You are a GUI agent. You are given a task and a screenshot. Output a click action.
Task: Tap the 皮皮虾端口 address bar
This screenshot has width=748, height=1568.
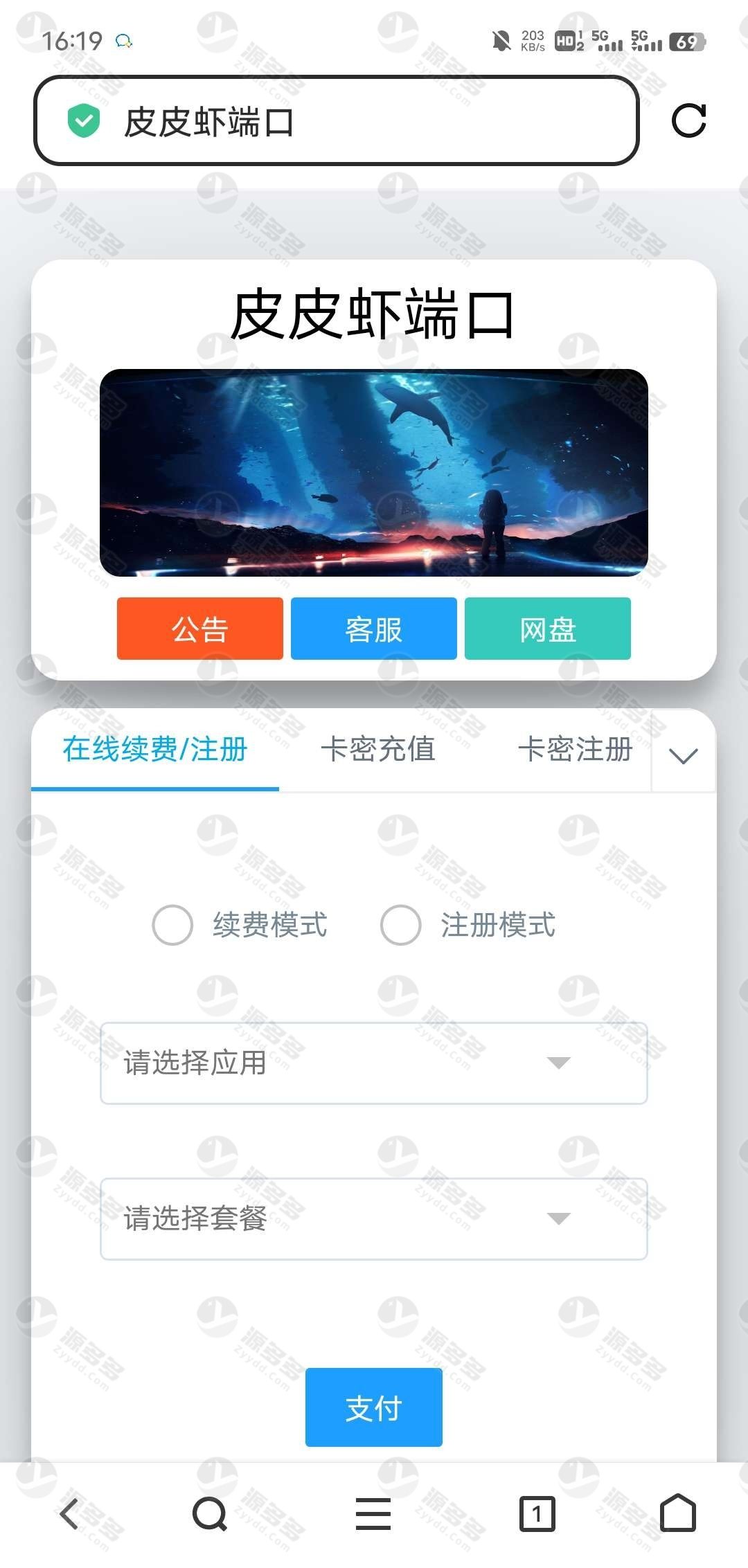pyautogui.click(x=336, y=120)
